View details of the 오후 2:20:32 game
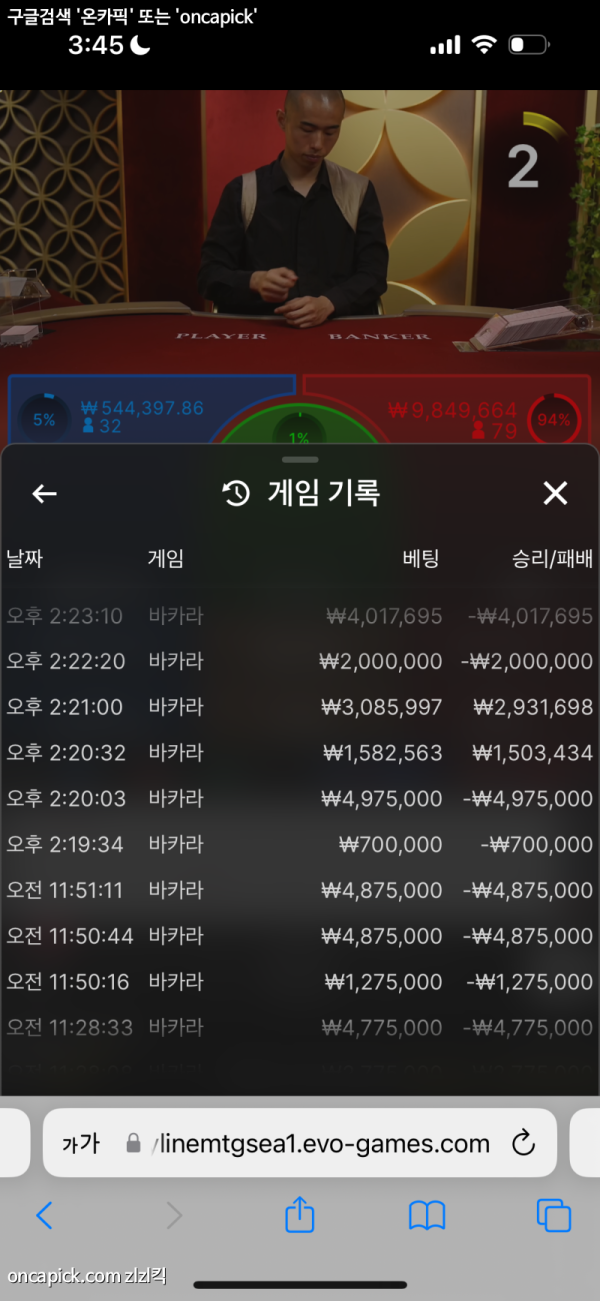The image size is (600, 1301). (300, 753)
